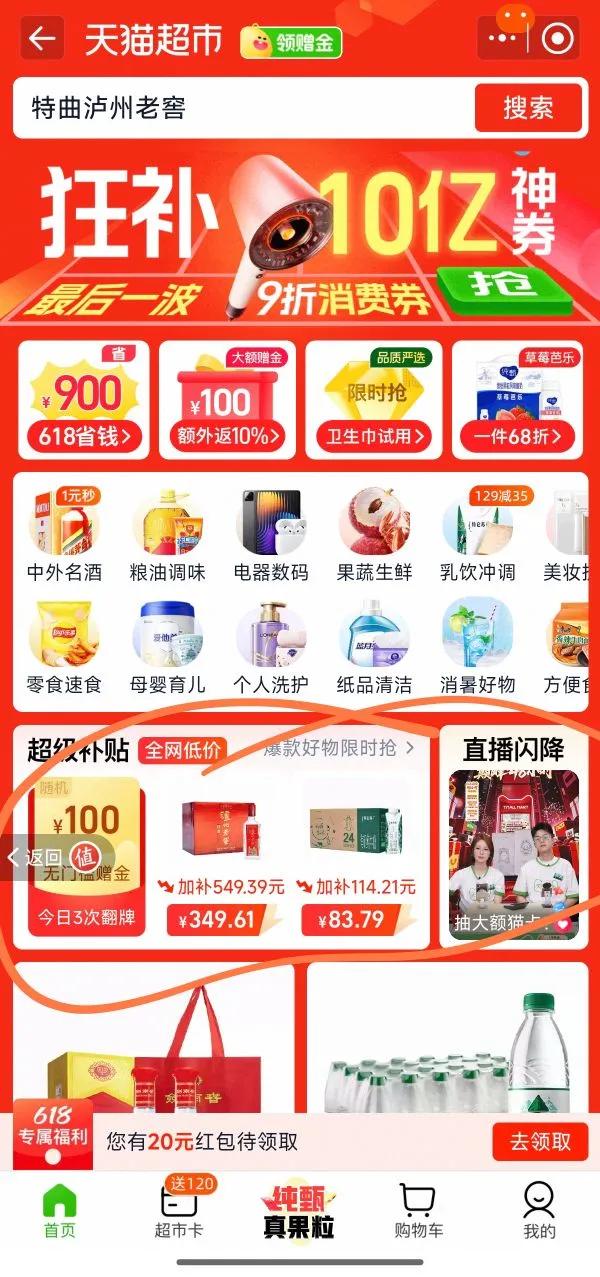Image resolution: width=600 pixels, height=1277 pixels.
Task: Select the 母婴育儿 category
Action: coord(167,648)
